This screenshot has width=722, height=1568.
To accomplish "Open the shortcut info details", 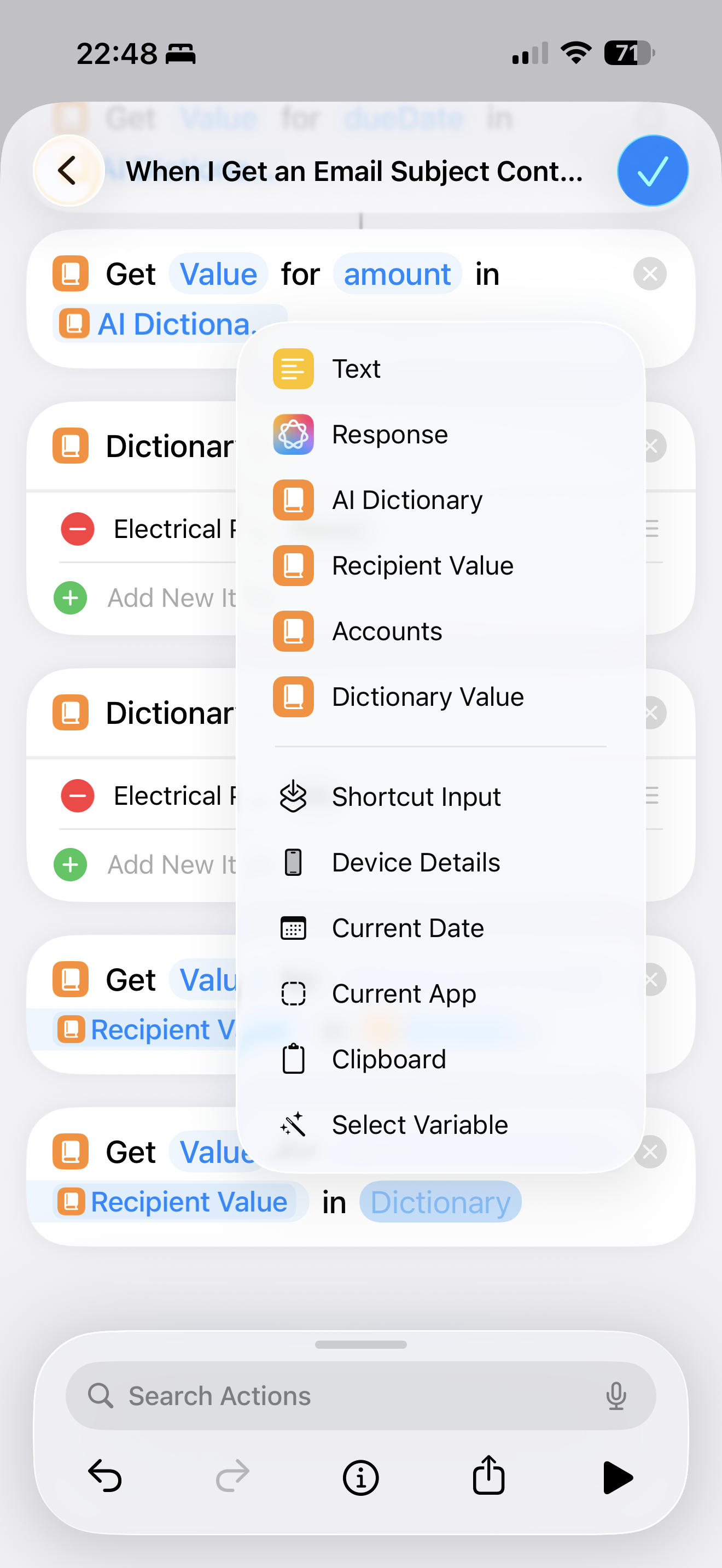I will click(360, 1477).
